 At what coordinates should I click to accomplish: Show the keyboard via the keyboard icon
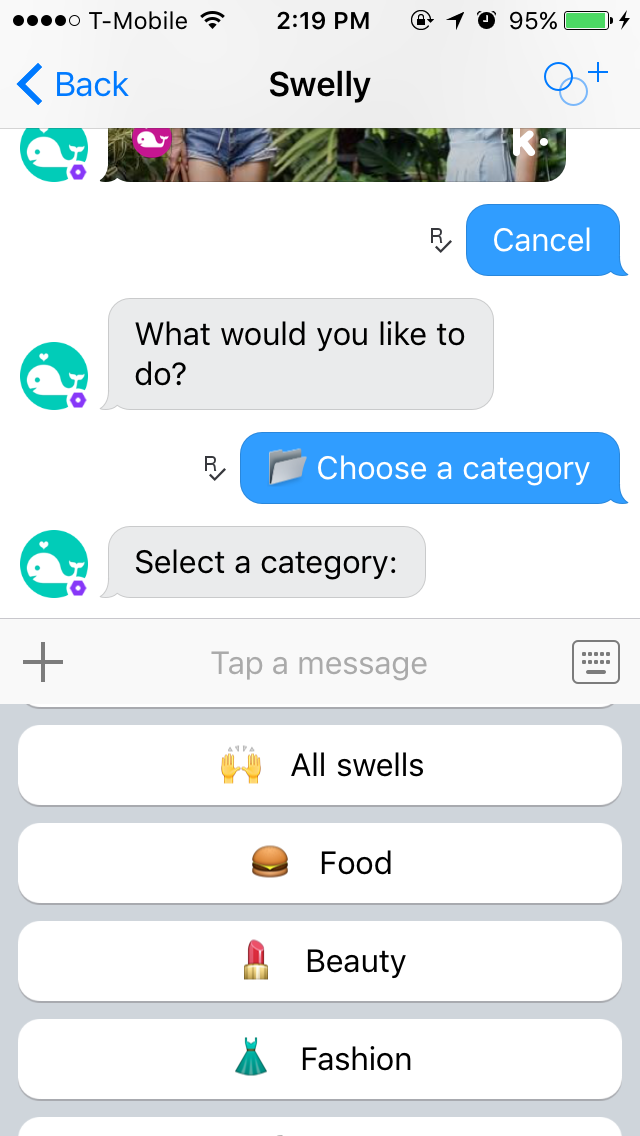(x=595, y=662)
